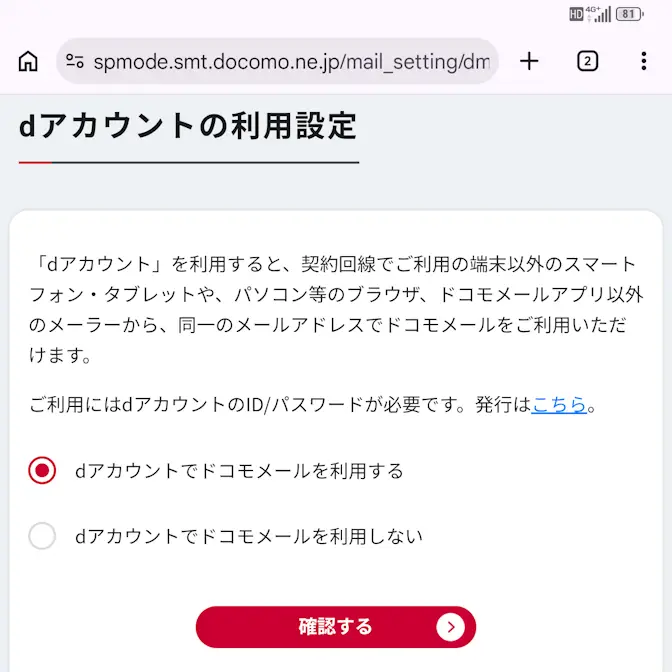Go to the browser home page
Viewport: 672px width, 672px height.
pos(28,61)
